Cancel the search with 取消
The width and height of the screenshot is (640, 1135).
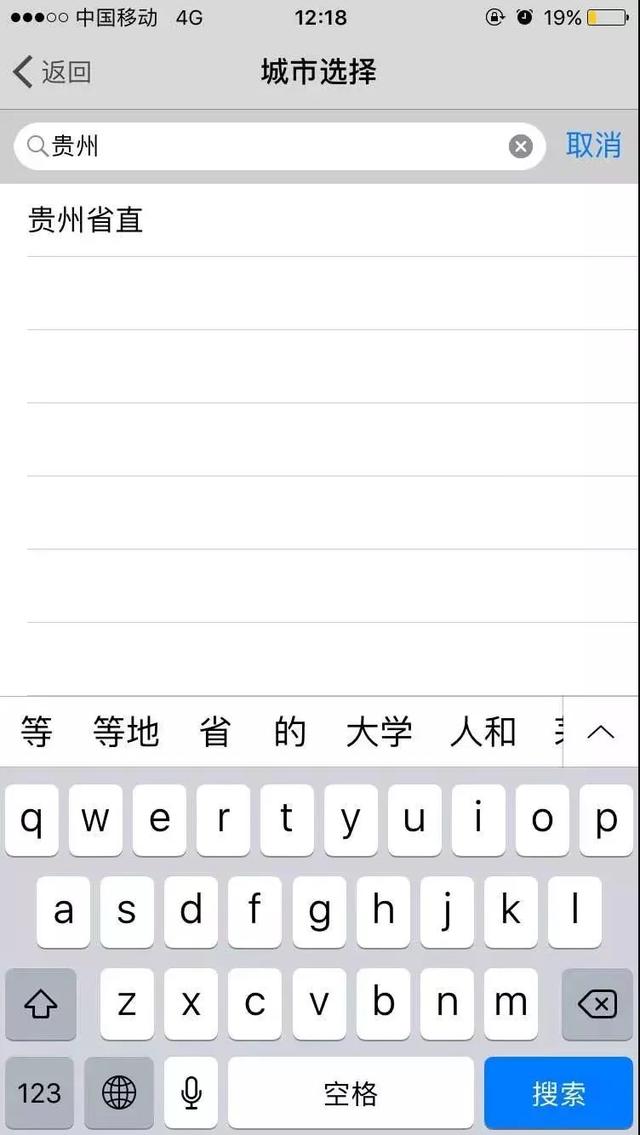point(593,145)
